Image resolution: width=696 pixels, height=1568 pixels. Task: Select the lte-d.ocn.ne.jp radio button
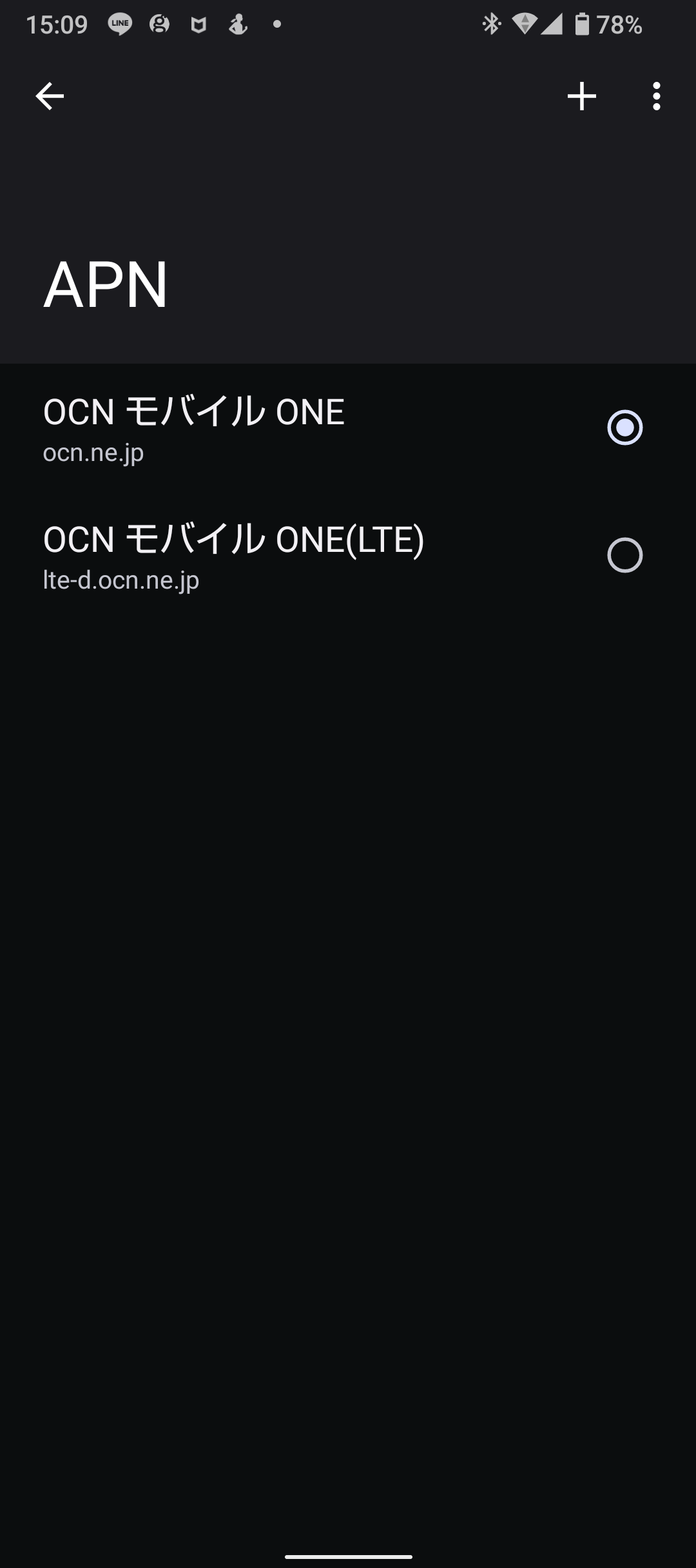625,555
